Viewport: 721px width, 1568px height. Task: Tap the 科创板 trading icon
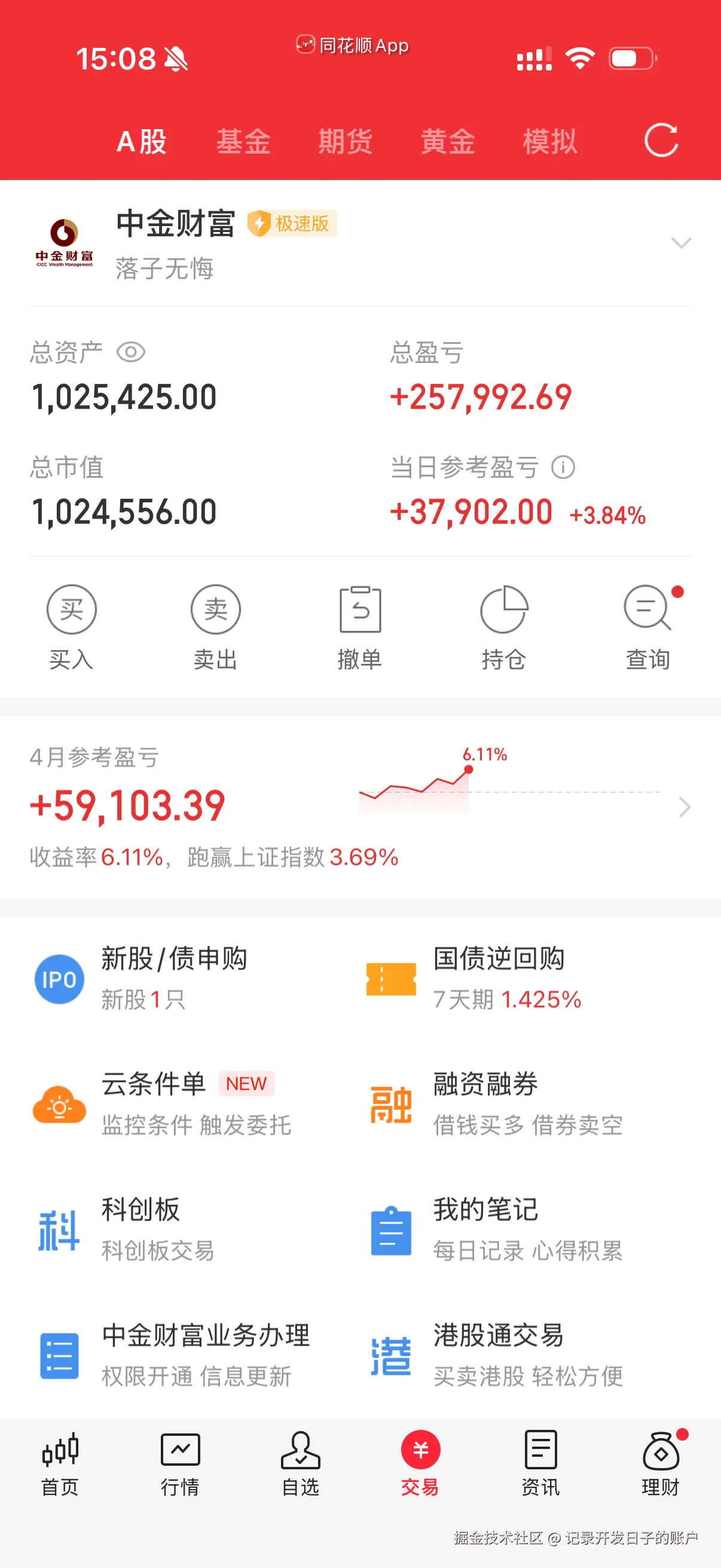59,1230
